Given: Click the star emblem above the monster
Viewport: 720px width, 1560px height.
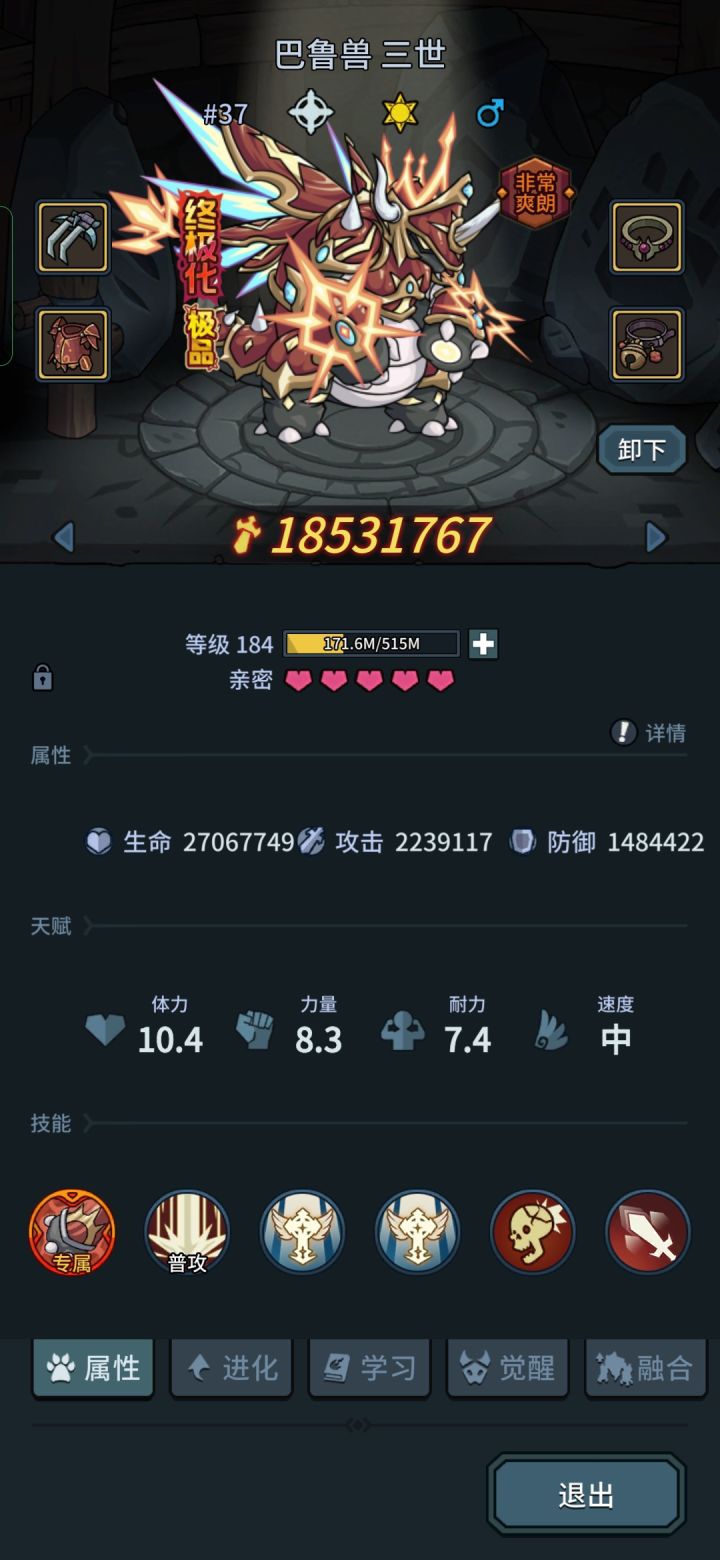Looking at the screenshot, I should 399,110.
